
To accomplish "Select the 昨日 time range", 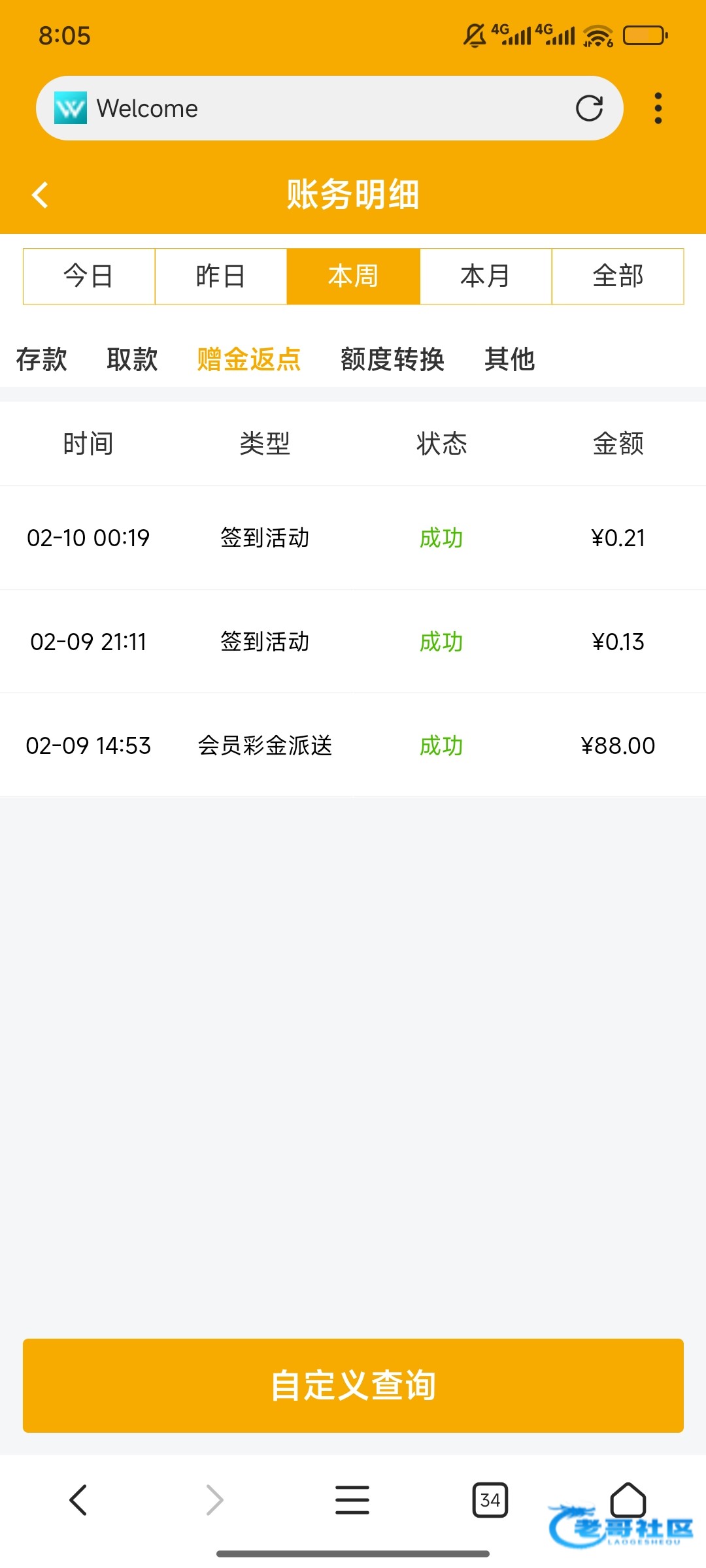I will click(221, 276).
